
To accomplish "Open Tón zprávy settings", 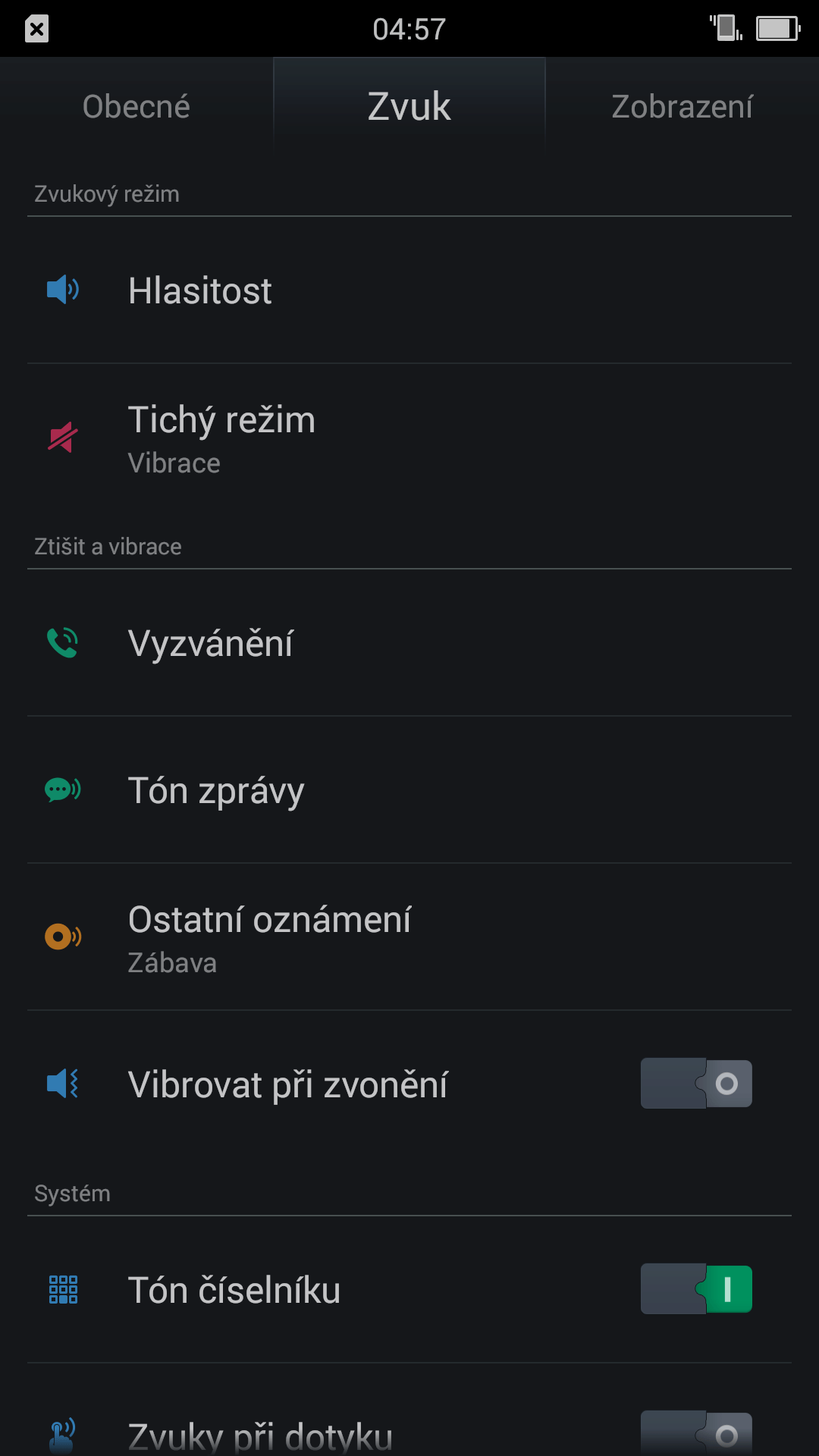I will tap(409, 790).
